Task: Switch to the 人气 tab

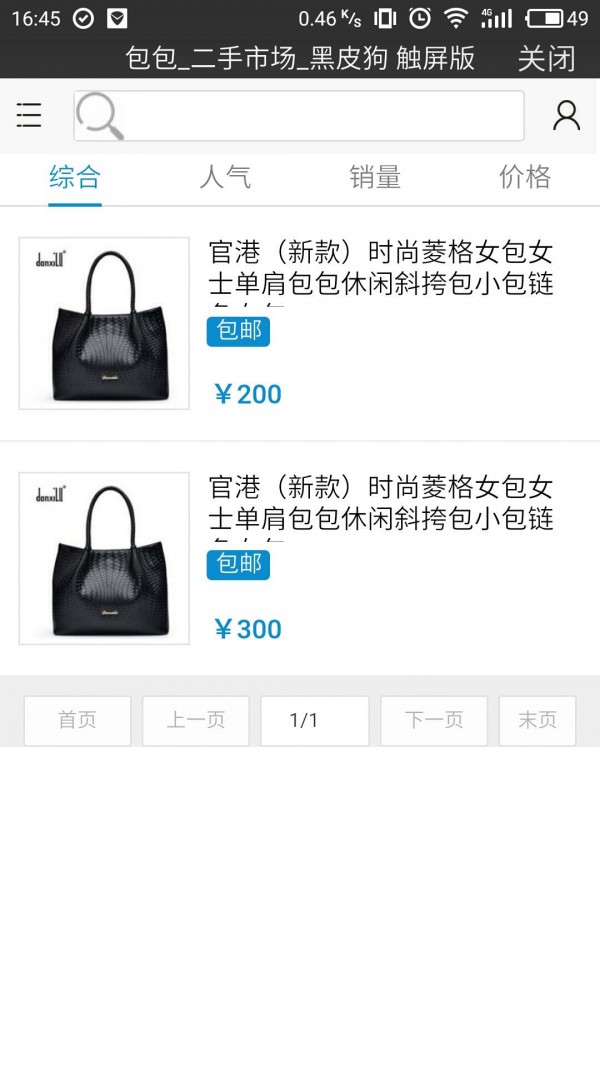Action: pos(225,178)
